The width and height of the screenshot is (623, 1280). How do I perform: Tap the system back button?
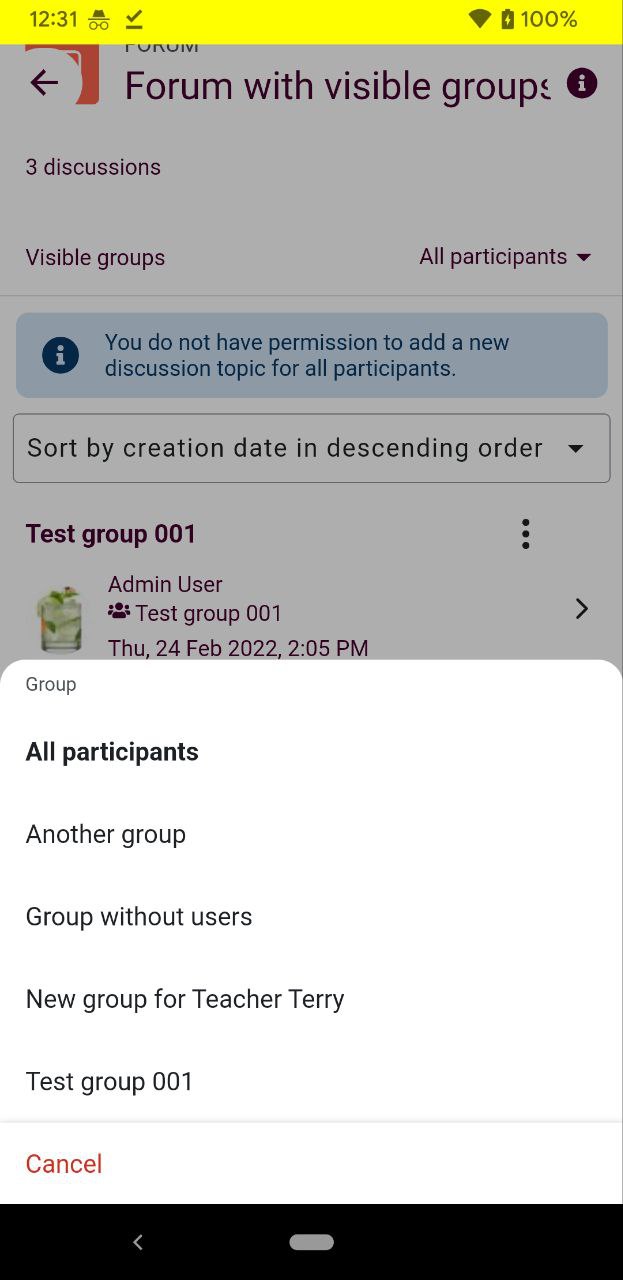(138, 1242)
